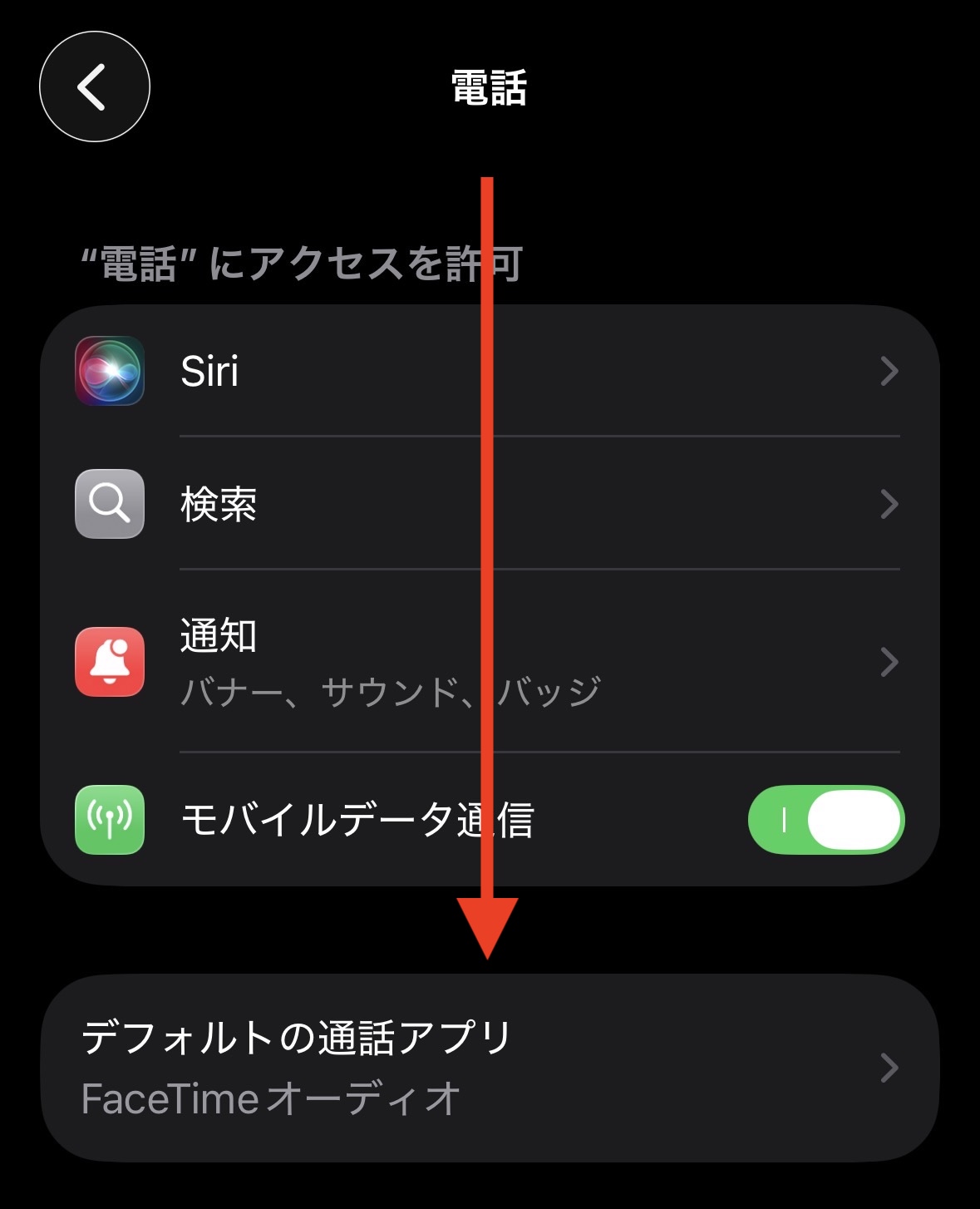Tap the green cellular antenna icon
The width and height of the screenshot is (980, 1209).
click(110, 820)
